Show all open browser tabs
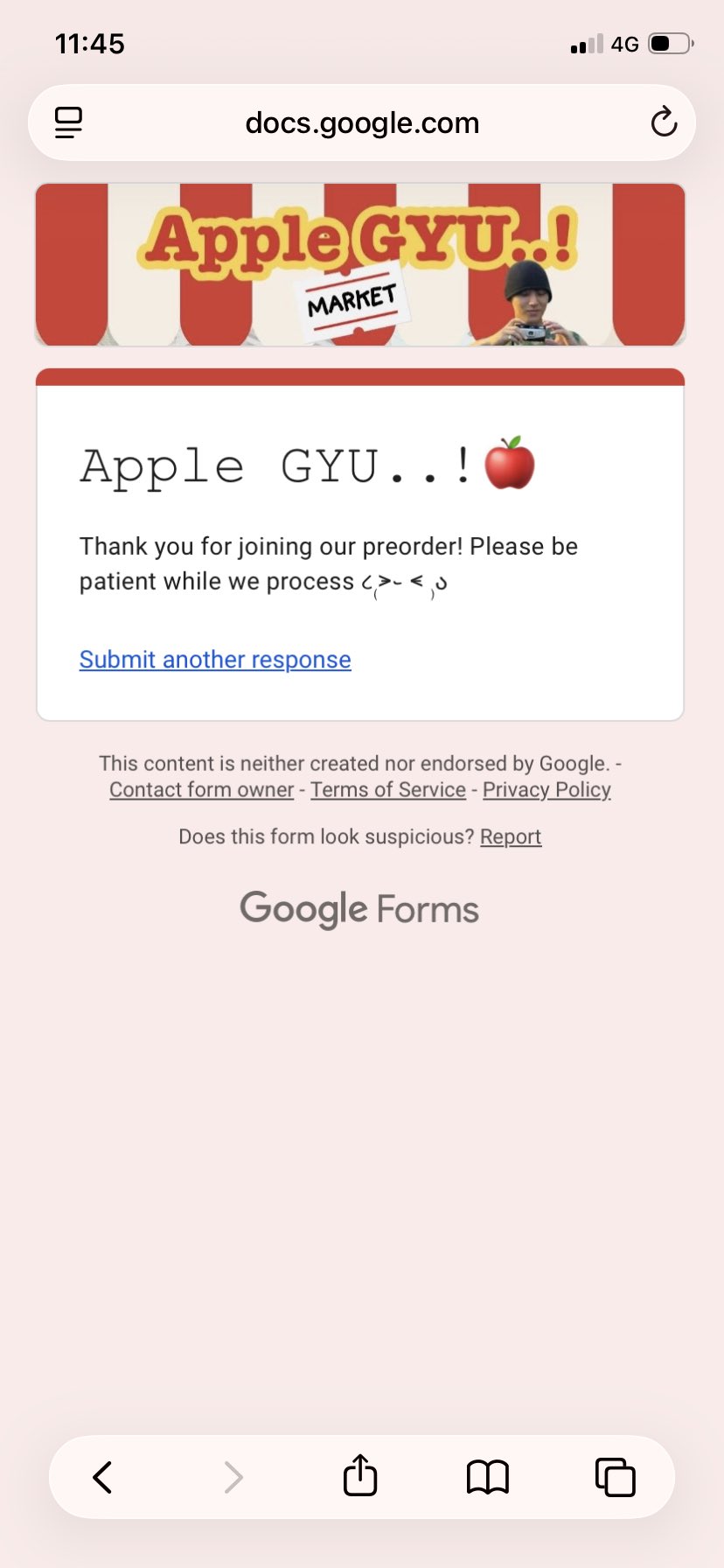724x1568 pixels. coord(615,1478)
